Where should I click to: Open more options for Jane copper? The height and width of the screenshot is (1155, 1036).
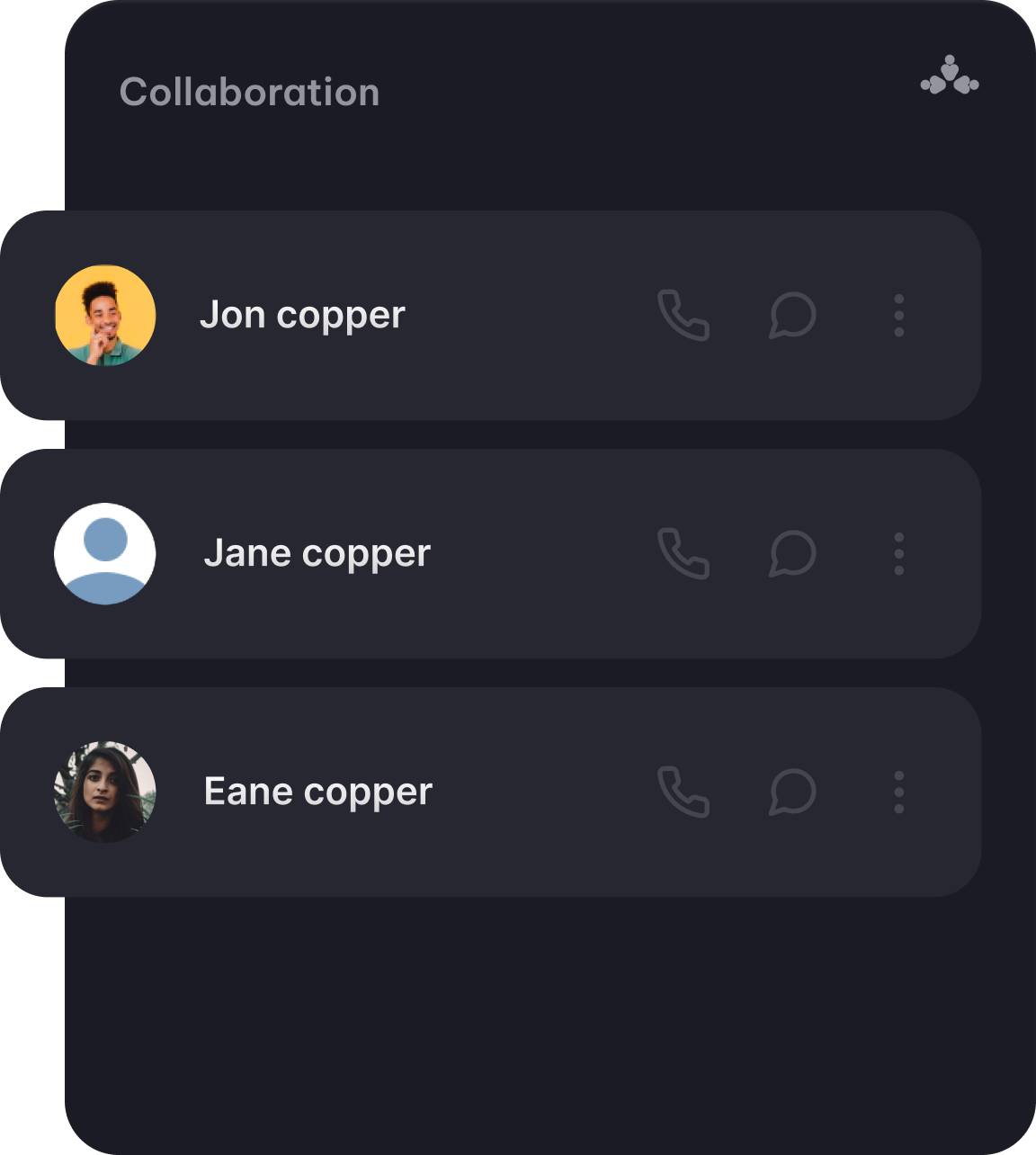pyautogui.click(x=898, y=554)
